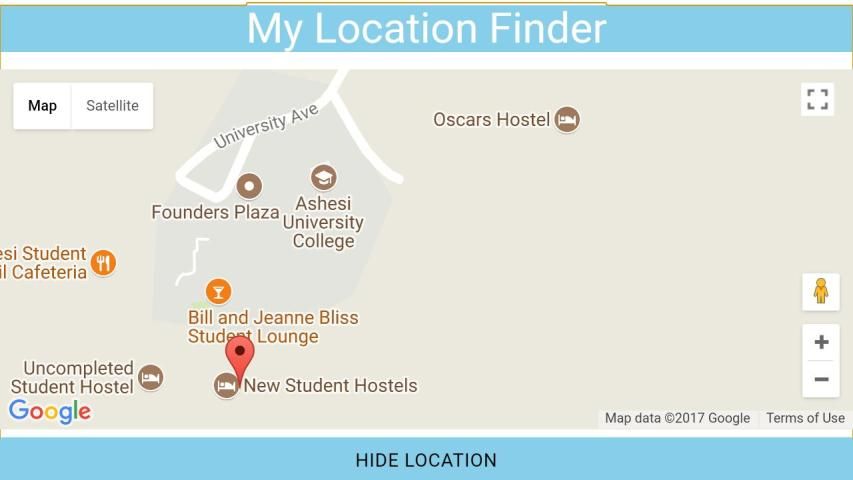Screen dimensions: 853x480
Task: Select the Map view type
Action: pos(42,106)
